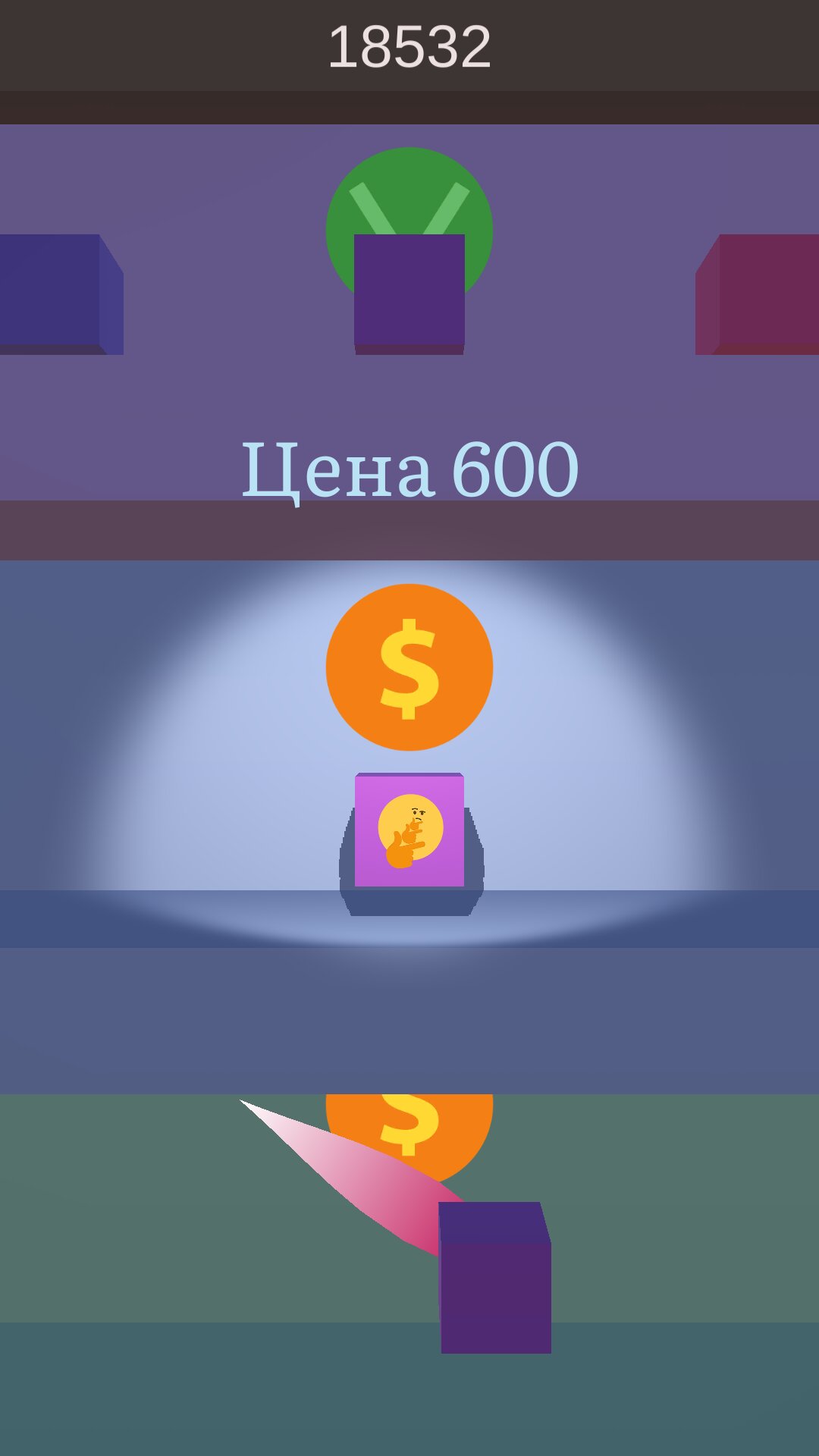Buy the thinking-emoji cube with the dollar coin
Viewport: 819px width, 1456px height.
(409, 667)
